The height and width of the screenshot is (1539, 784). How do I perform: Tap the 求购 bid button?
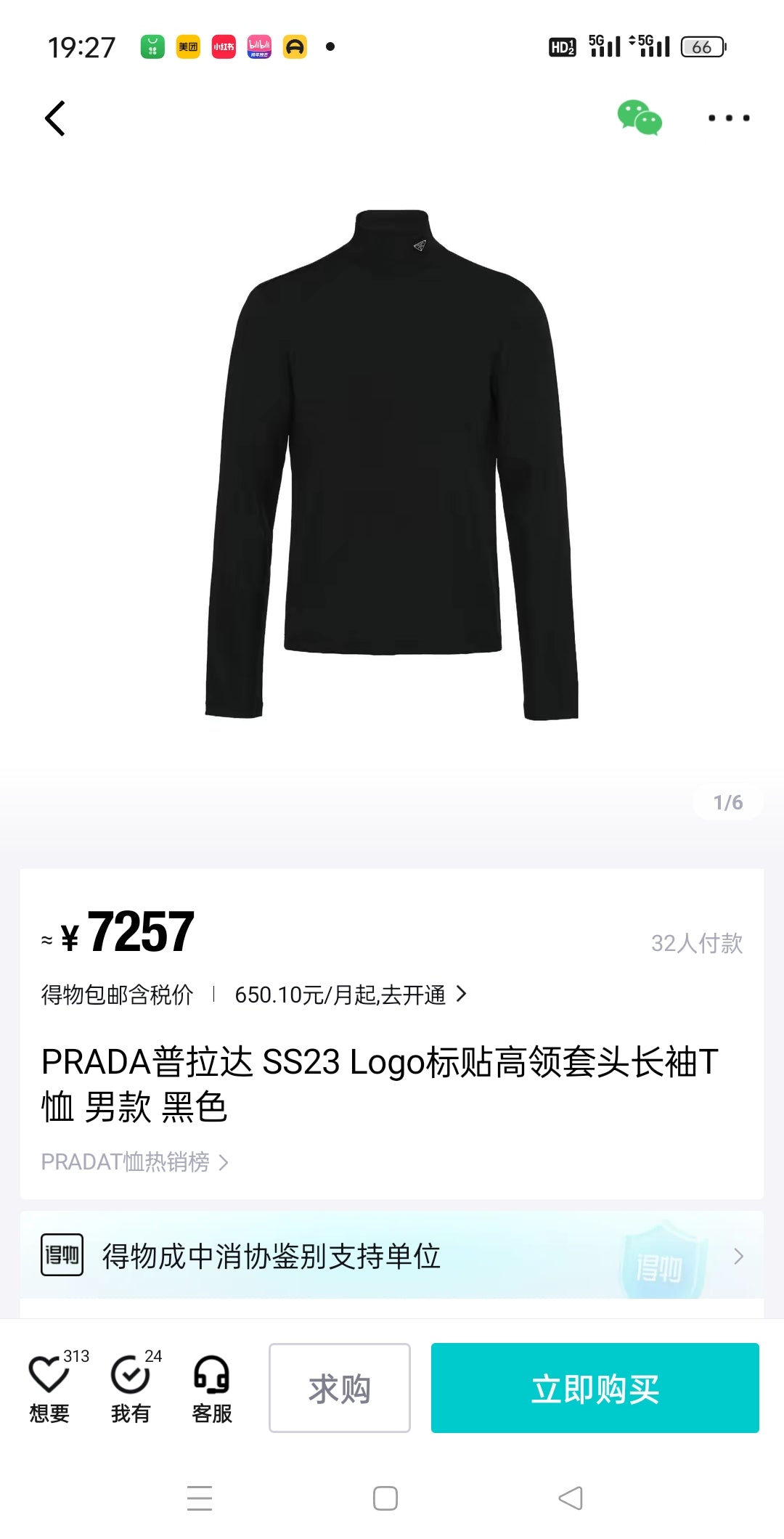[340, 1388]
